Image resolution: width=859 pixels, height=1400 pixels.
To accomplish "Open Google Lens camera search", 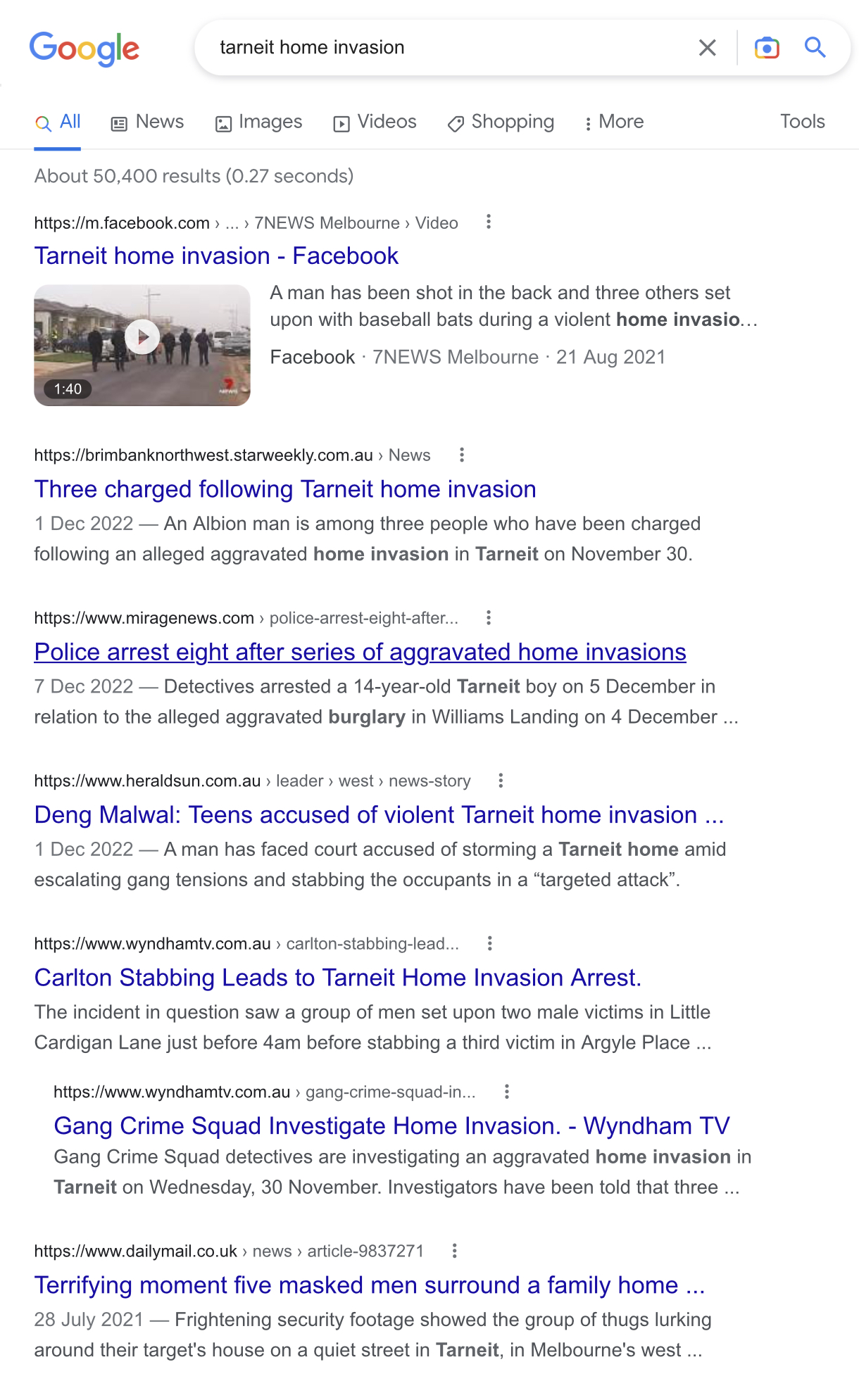I will click(x=767, y=48).
